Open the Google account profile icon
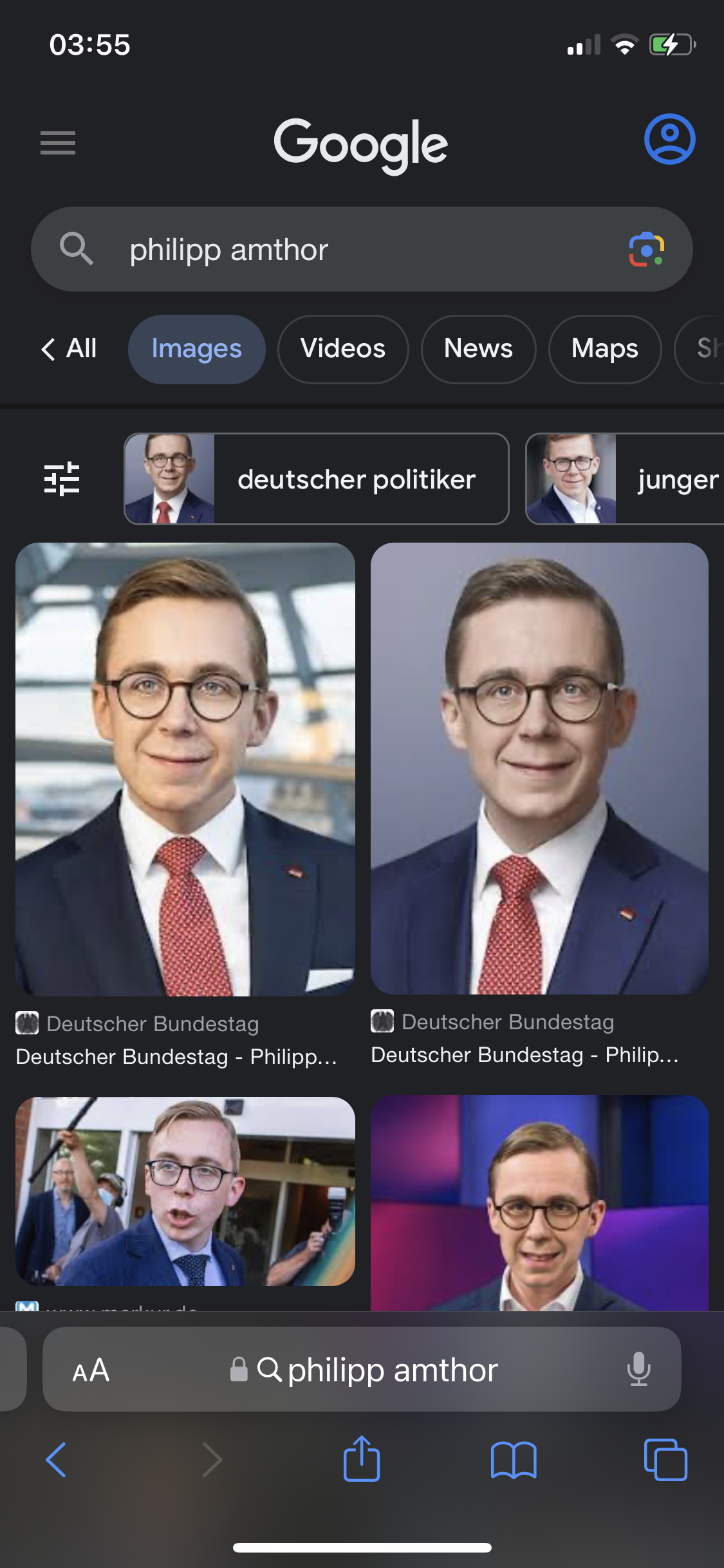This screenshot has height=1568, width=724. [x=669, y=139]
